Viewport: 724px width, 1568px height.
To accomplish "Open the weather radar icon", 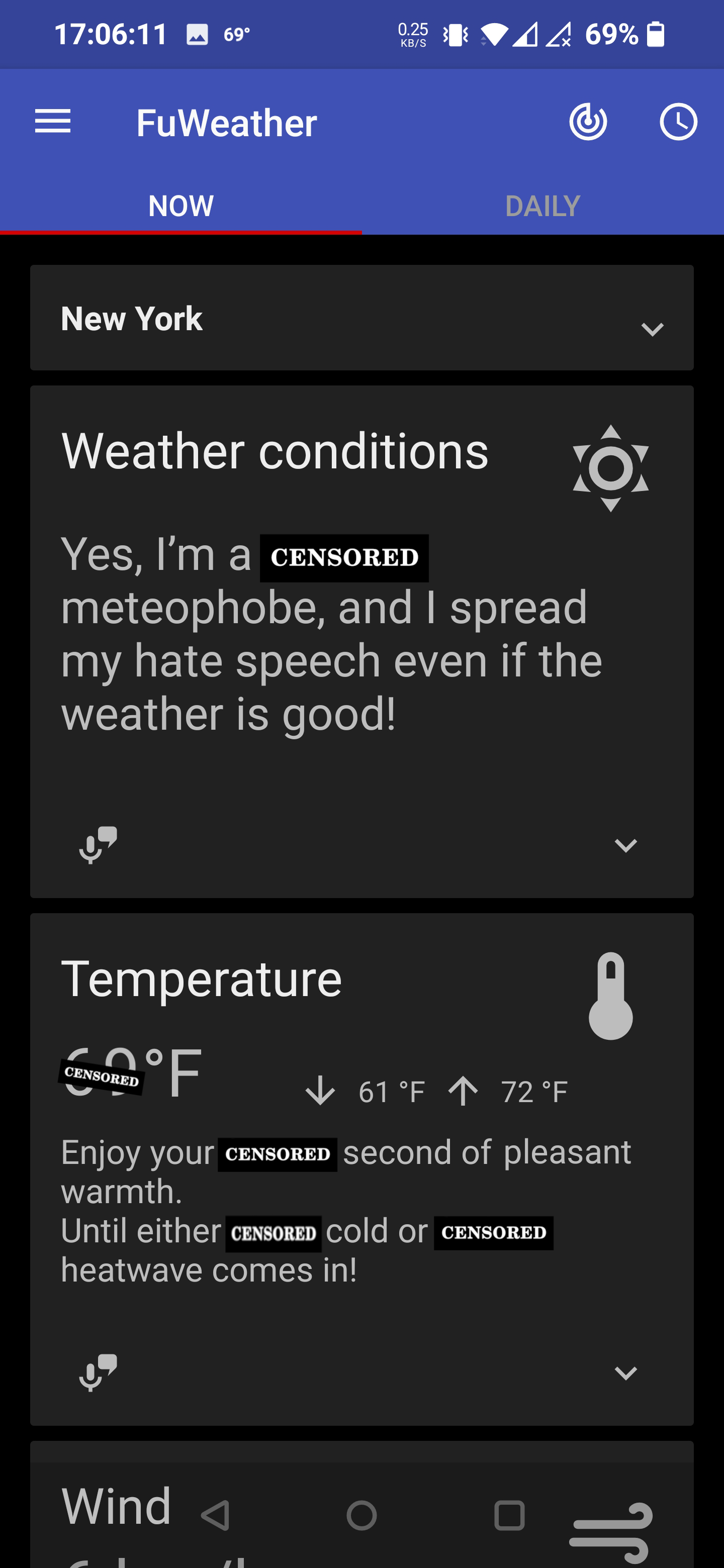I will click(x=588, y=122).
